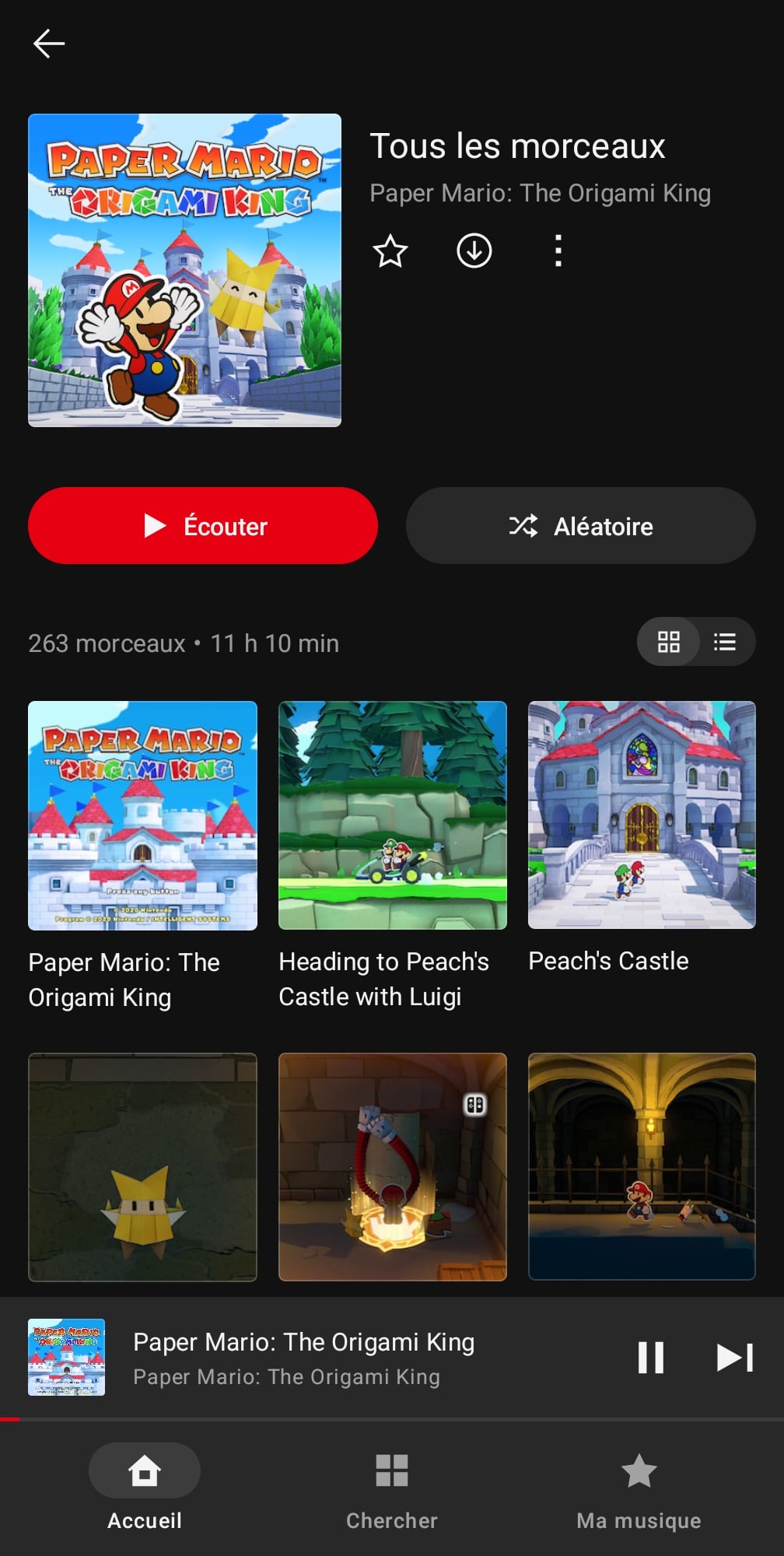This screenshot has width=784, height=1556.
Task: Add this playlist to favorites with star
Action: (390, 251)
